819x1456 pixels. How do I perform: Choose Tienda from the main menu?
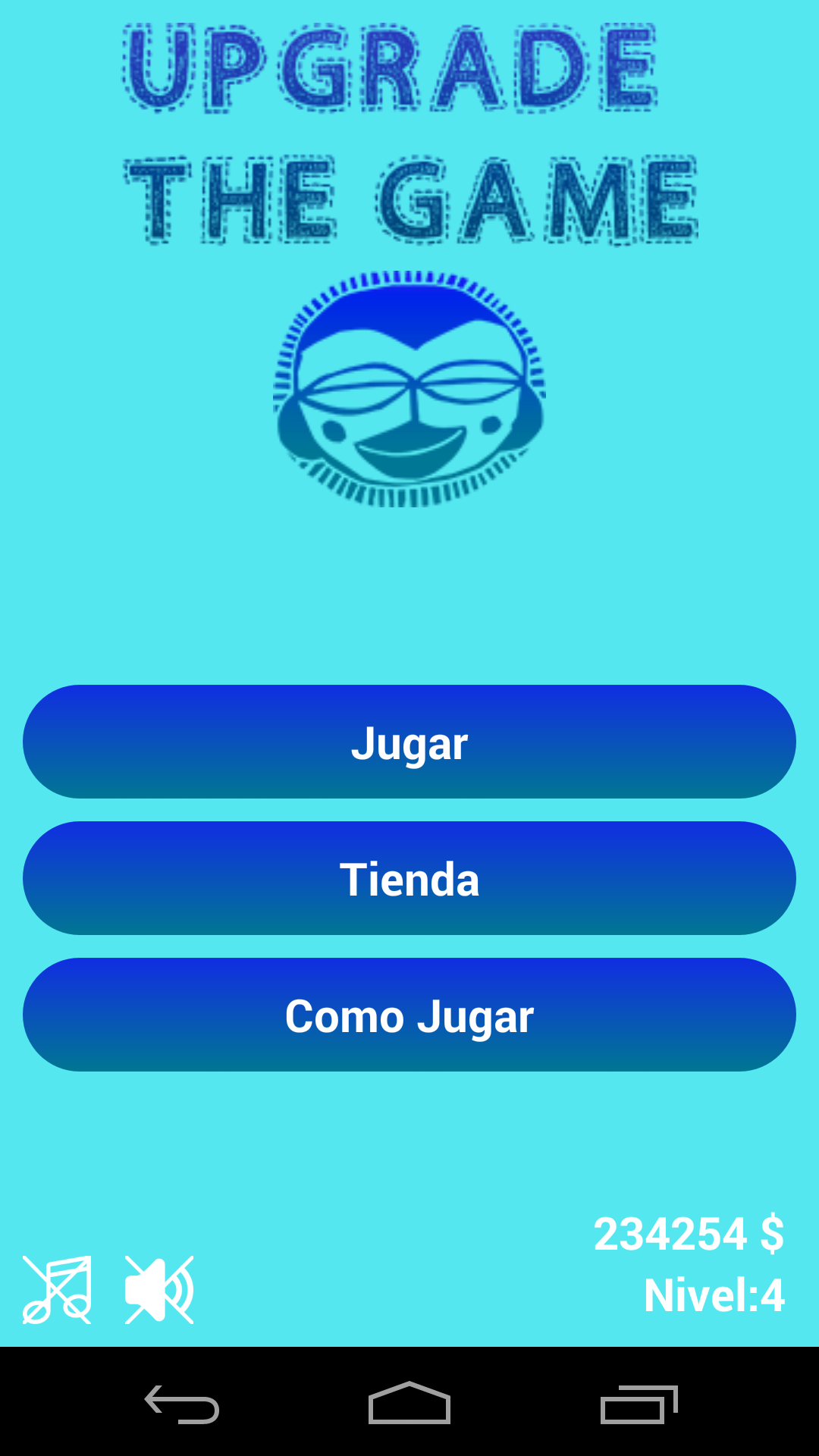coord(409,878)
